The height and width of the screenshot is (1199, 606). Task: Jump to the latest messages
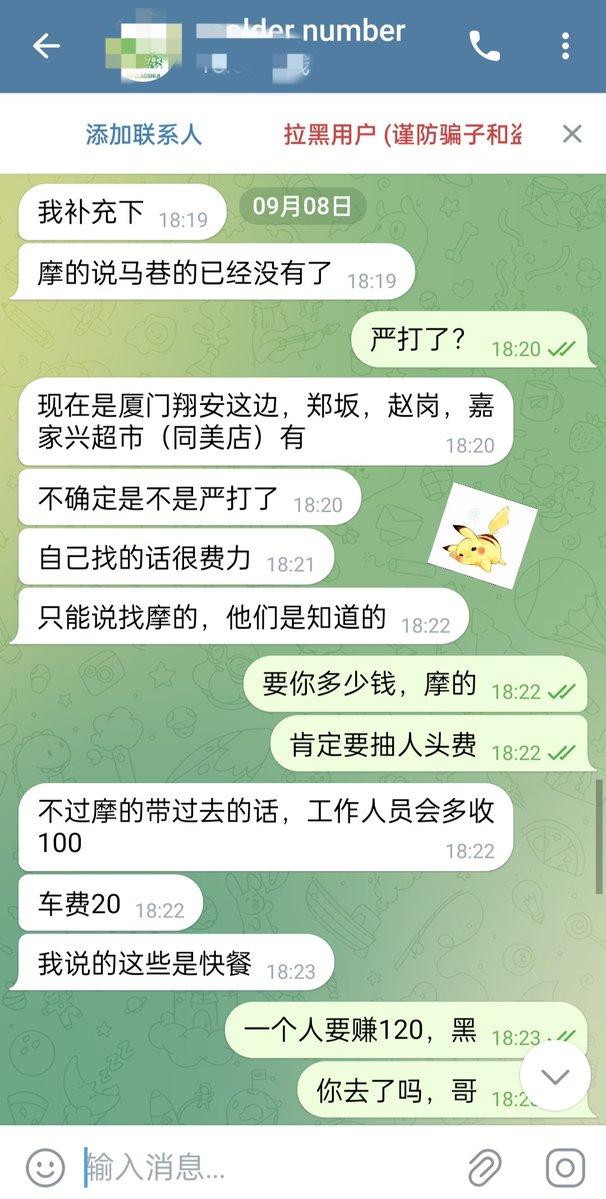click(555, 1076)
